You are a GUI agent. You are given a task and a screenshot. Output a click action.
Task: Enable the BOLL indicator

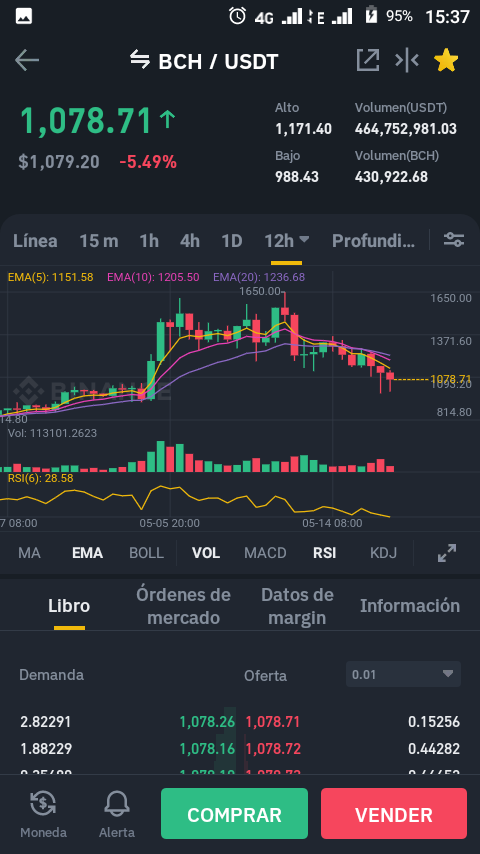(x=146, y=553)
